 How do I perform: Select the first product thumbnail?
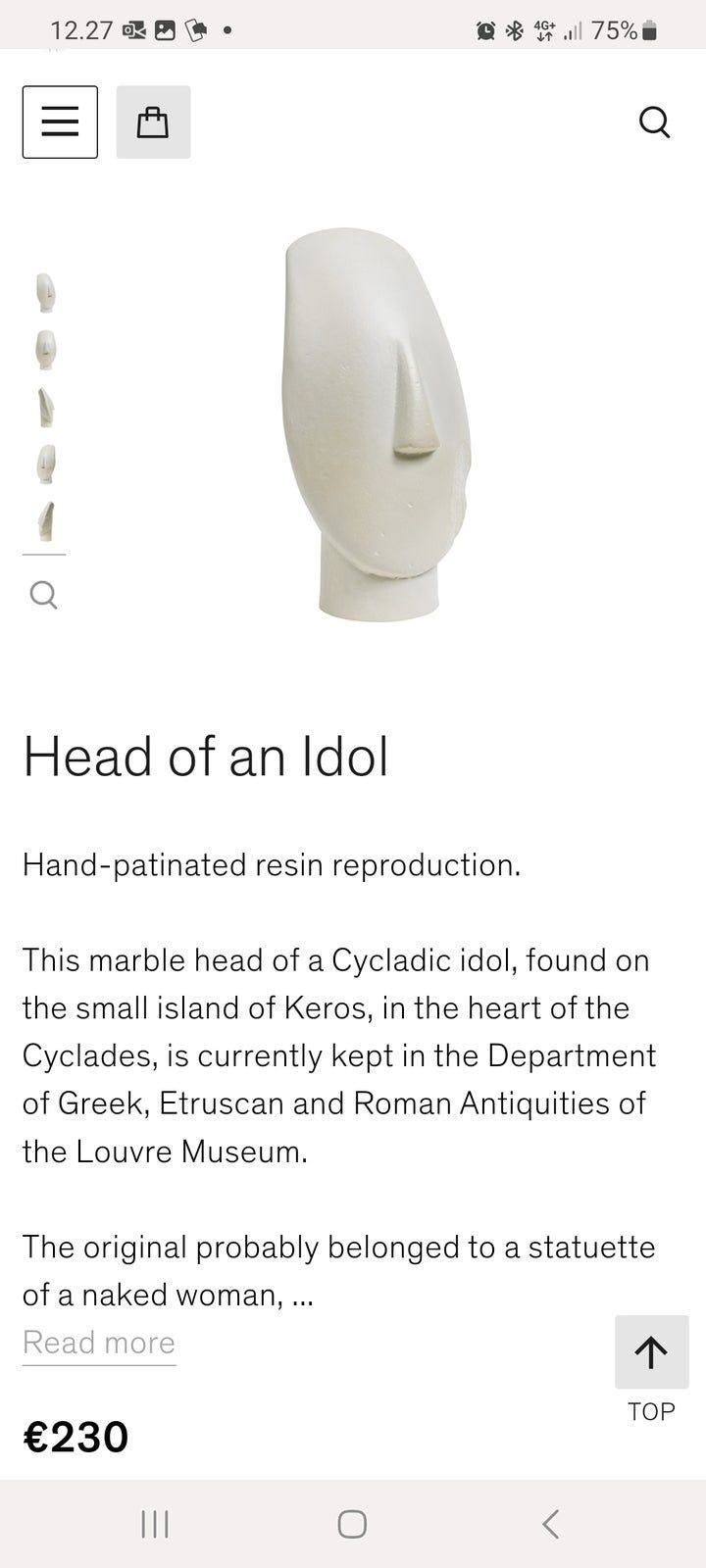tap(45, 292)
